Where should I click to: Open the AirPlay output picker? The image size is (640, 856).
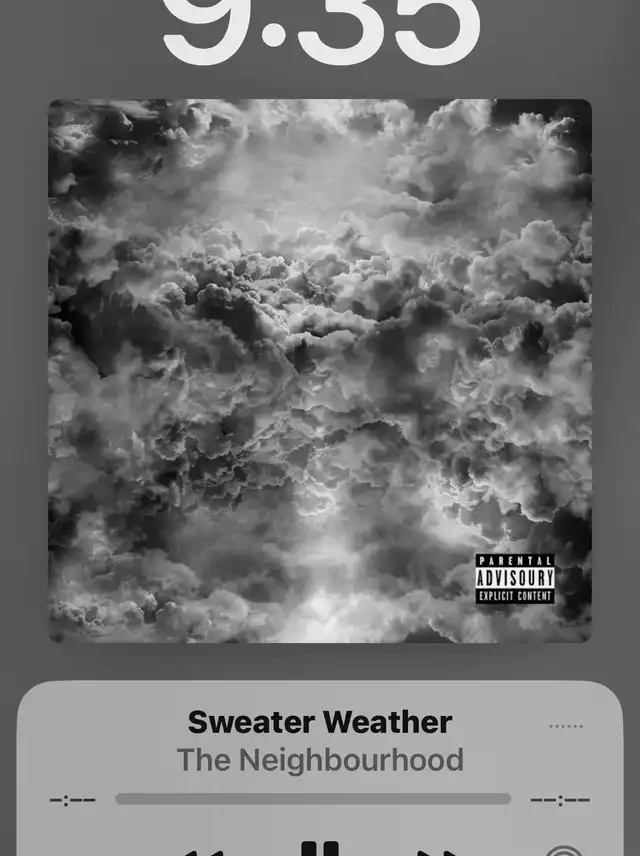coord(564,851)
